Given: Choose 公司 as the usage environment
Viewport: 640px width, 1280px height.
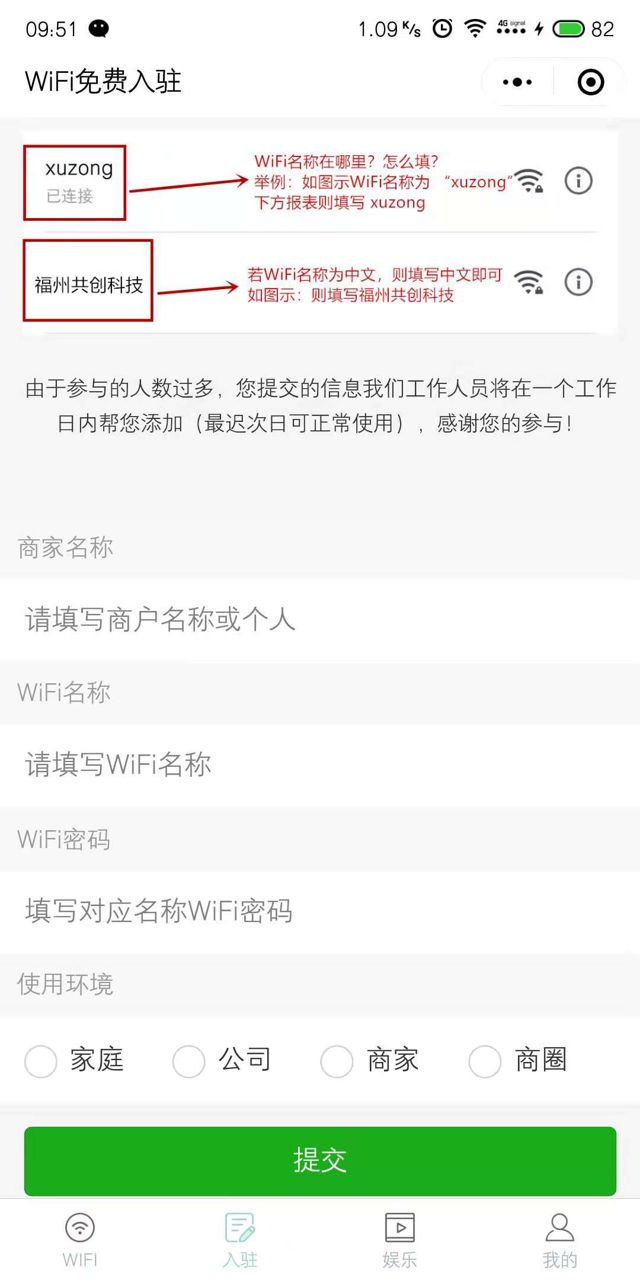Looking at the screenshot, I should 189,1061.
